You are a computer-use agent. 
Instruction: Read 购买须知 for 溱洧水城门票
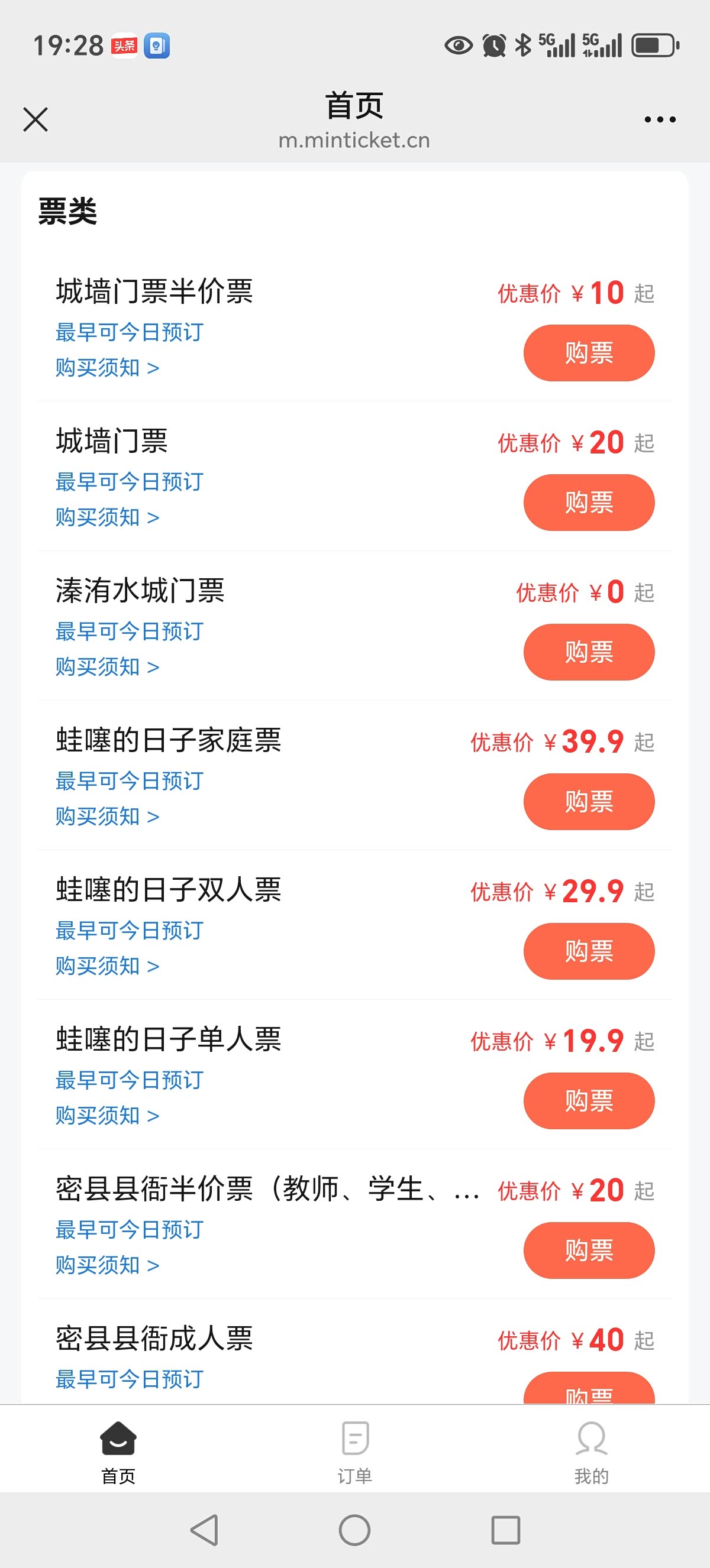pos(107,667)
